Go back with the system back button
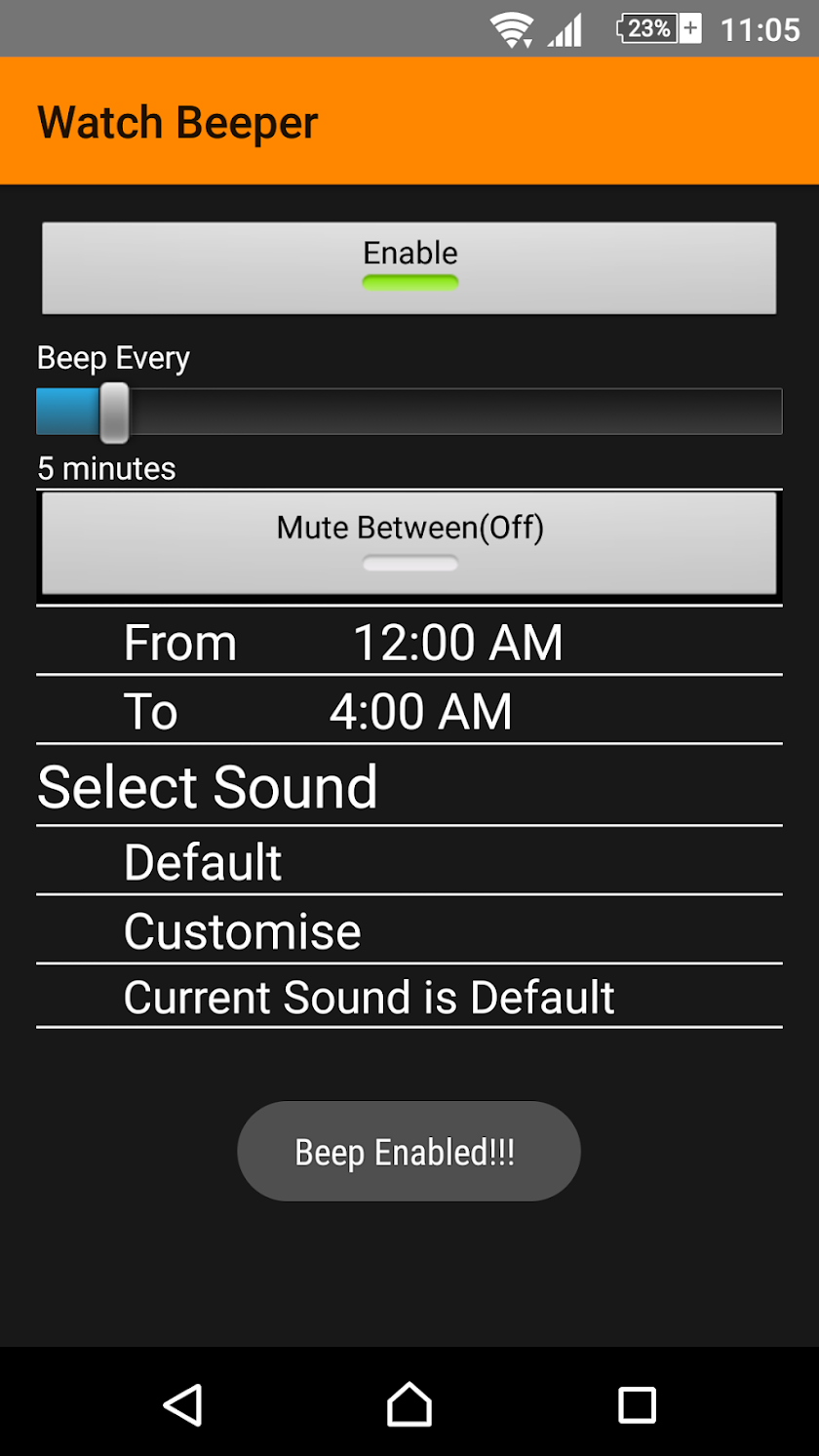The image size is (819, 1456). [x=182, y=1405]
